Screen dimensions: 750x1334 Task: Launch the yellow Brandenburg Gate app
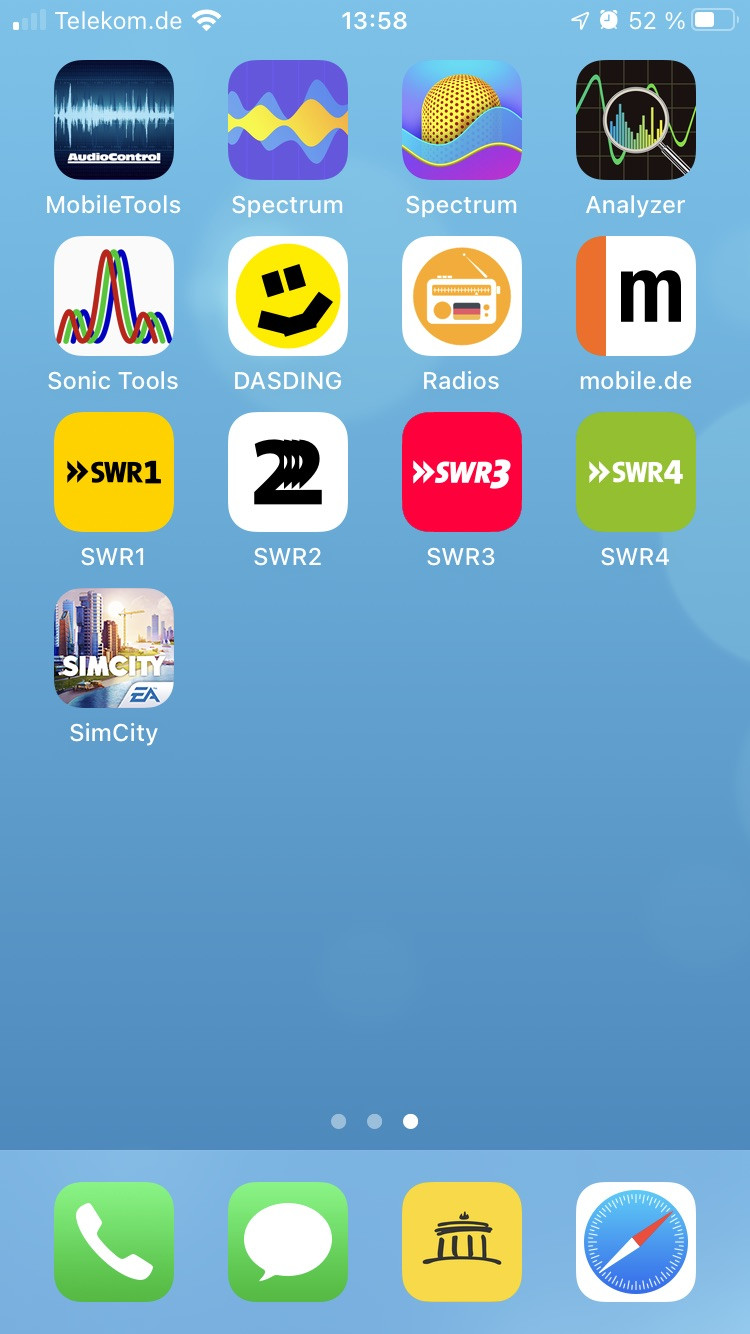coord(462,1242)
